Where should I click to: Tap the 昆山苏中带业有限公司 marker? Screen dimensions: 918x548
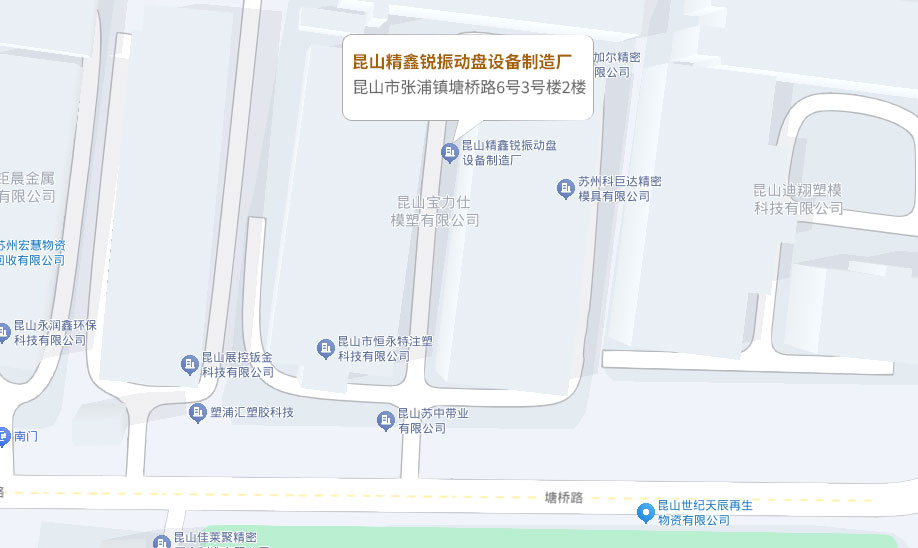385,420
